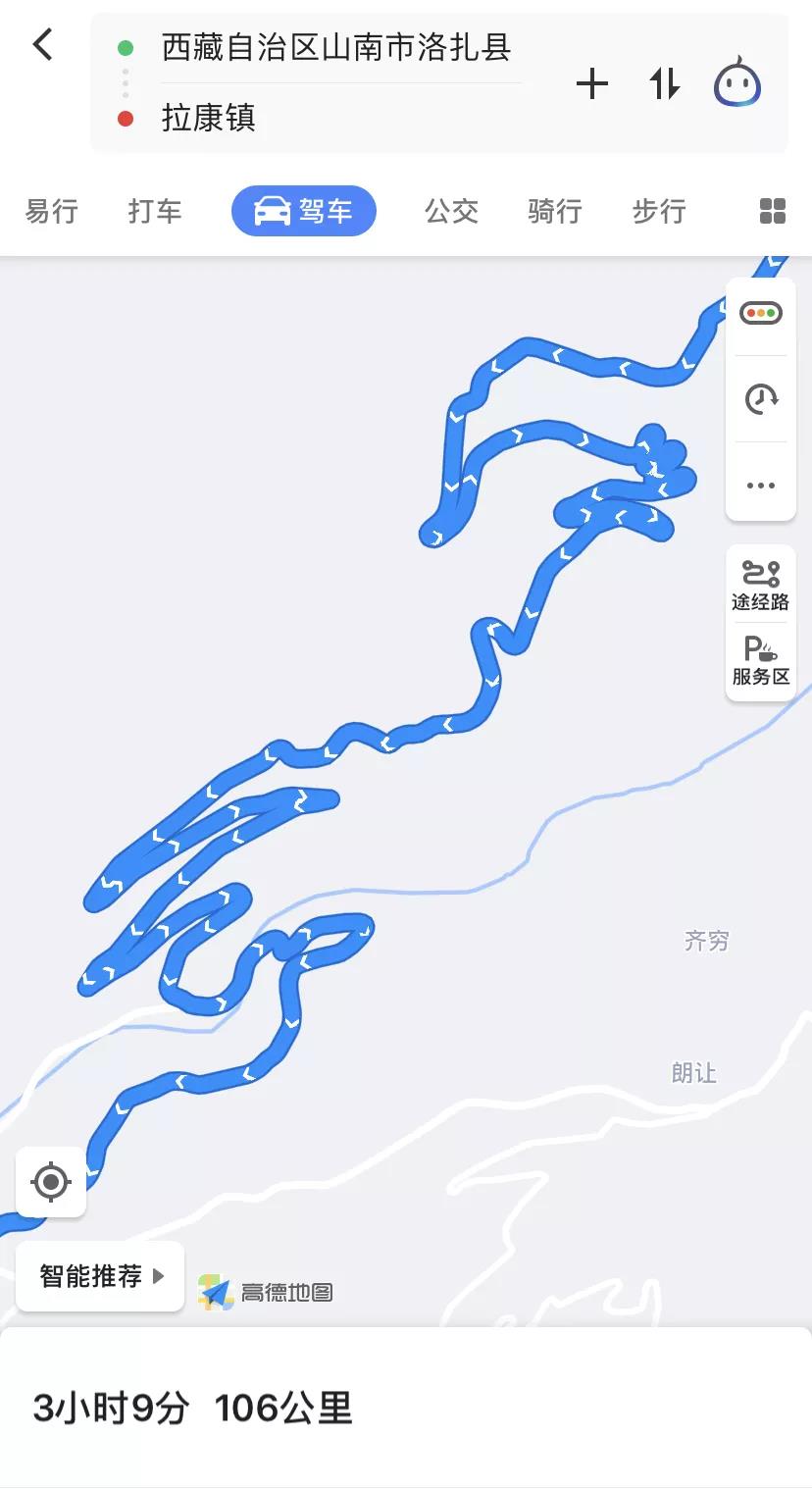The height and width of the screenshot is (1489, 812).
Task: Go back using the back arrow
Action: pos(42,45)
